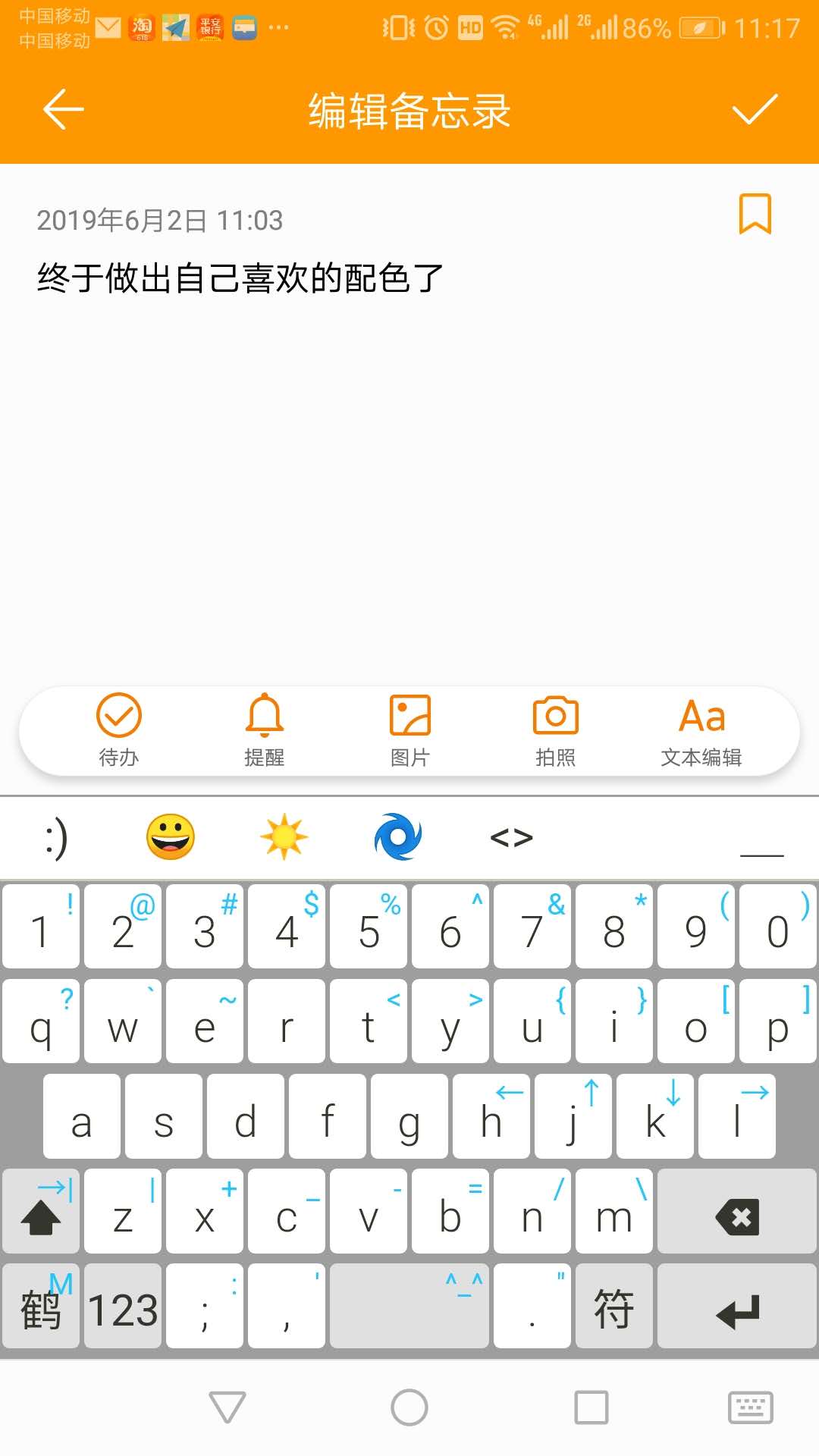Hide the keyboard using navigation bar icon
Viewport: 819px width, 1456px height.
click(750, 1407)
